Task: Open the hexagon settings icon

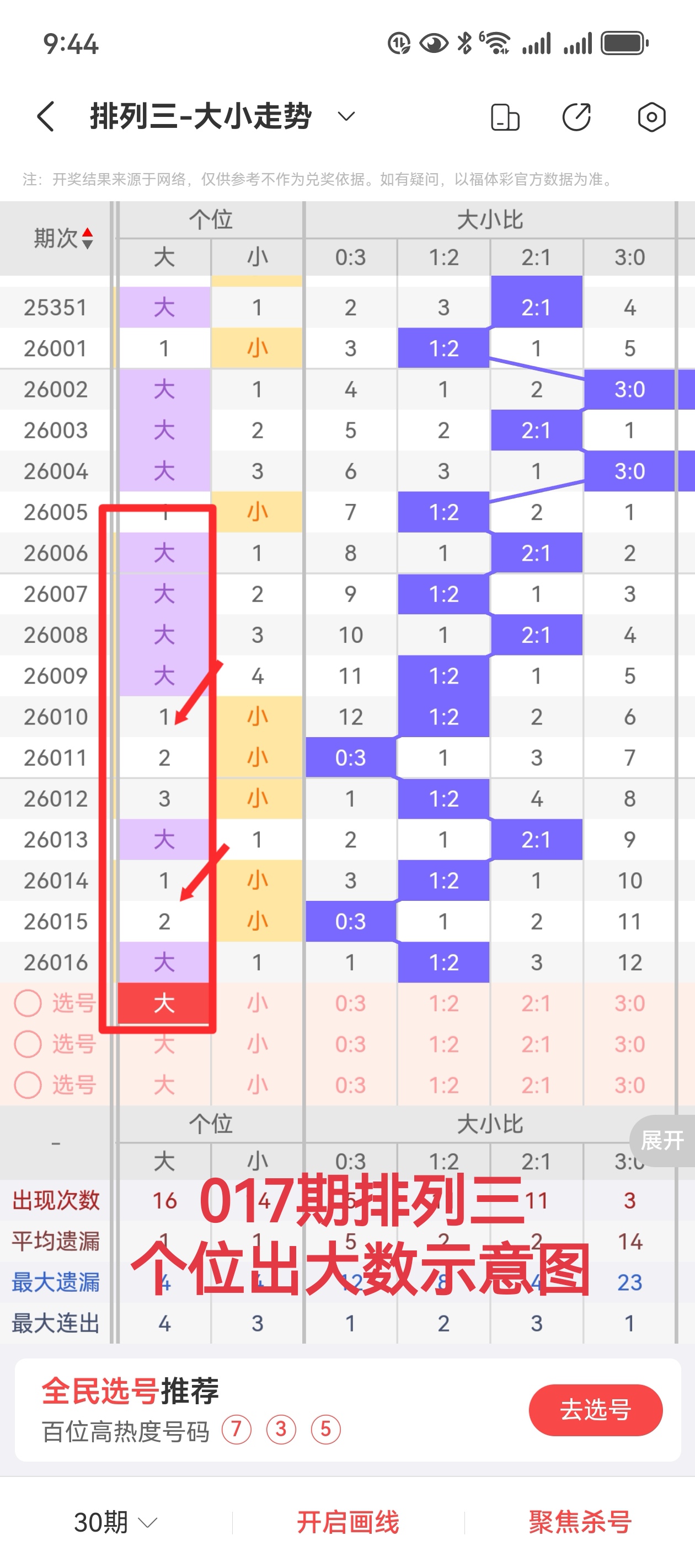Action: click(651, 117)
